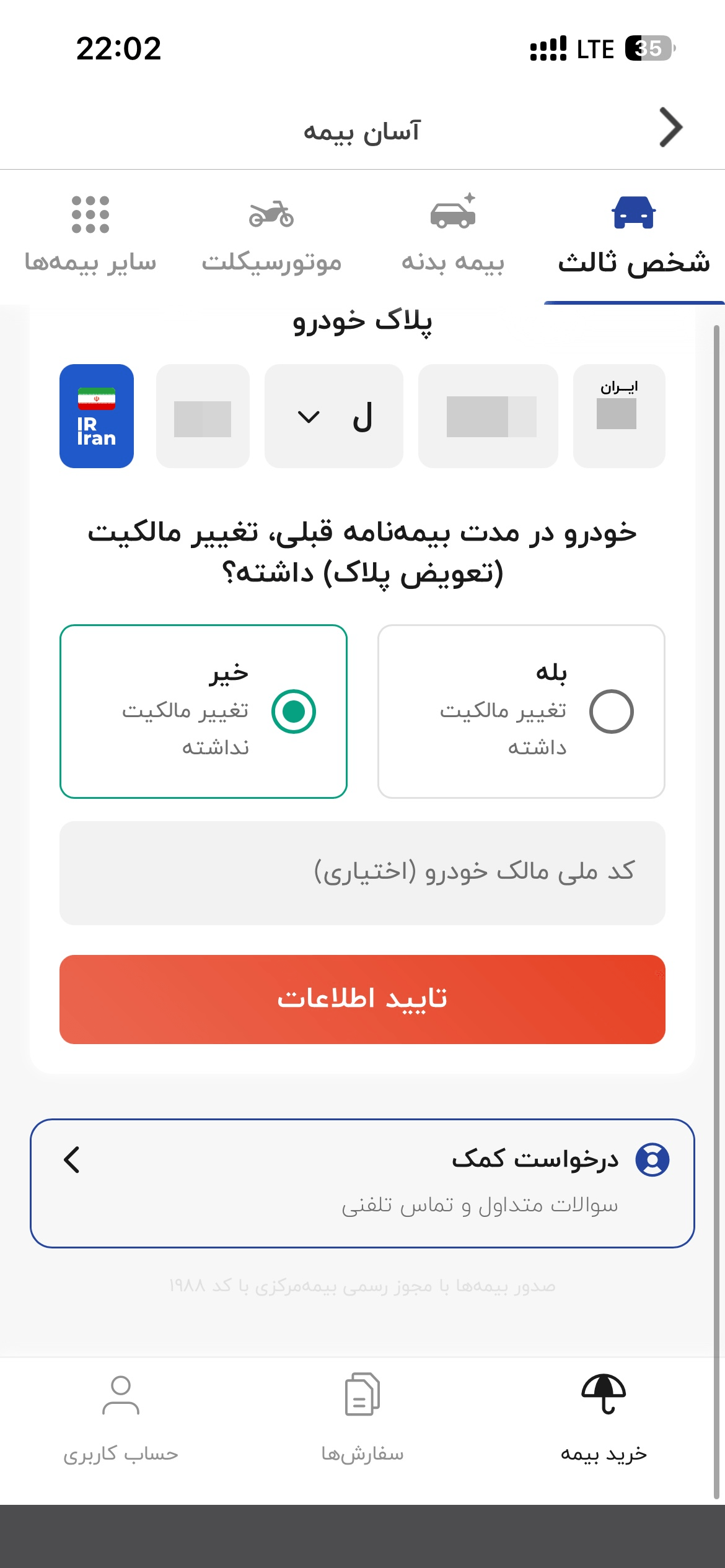Tap the back arrow beside آسان بیمه
725x1568 pixels.
pyautogui.click(x=671, y=128)
